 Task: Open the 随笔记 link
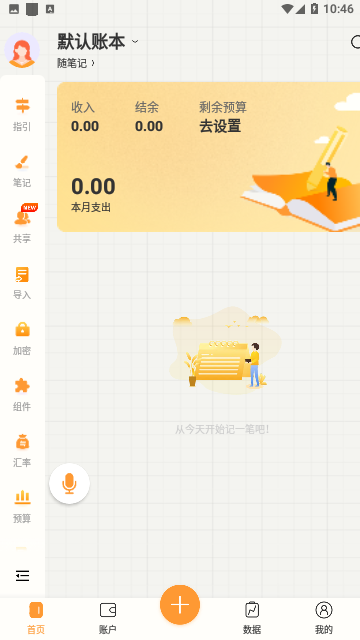76,63
